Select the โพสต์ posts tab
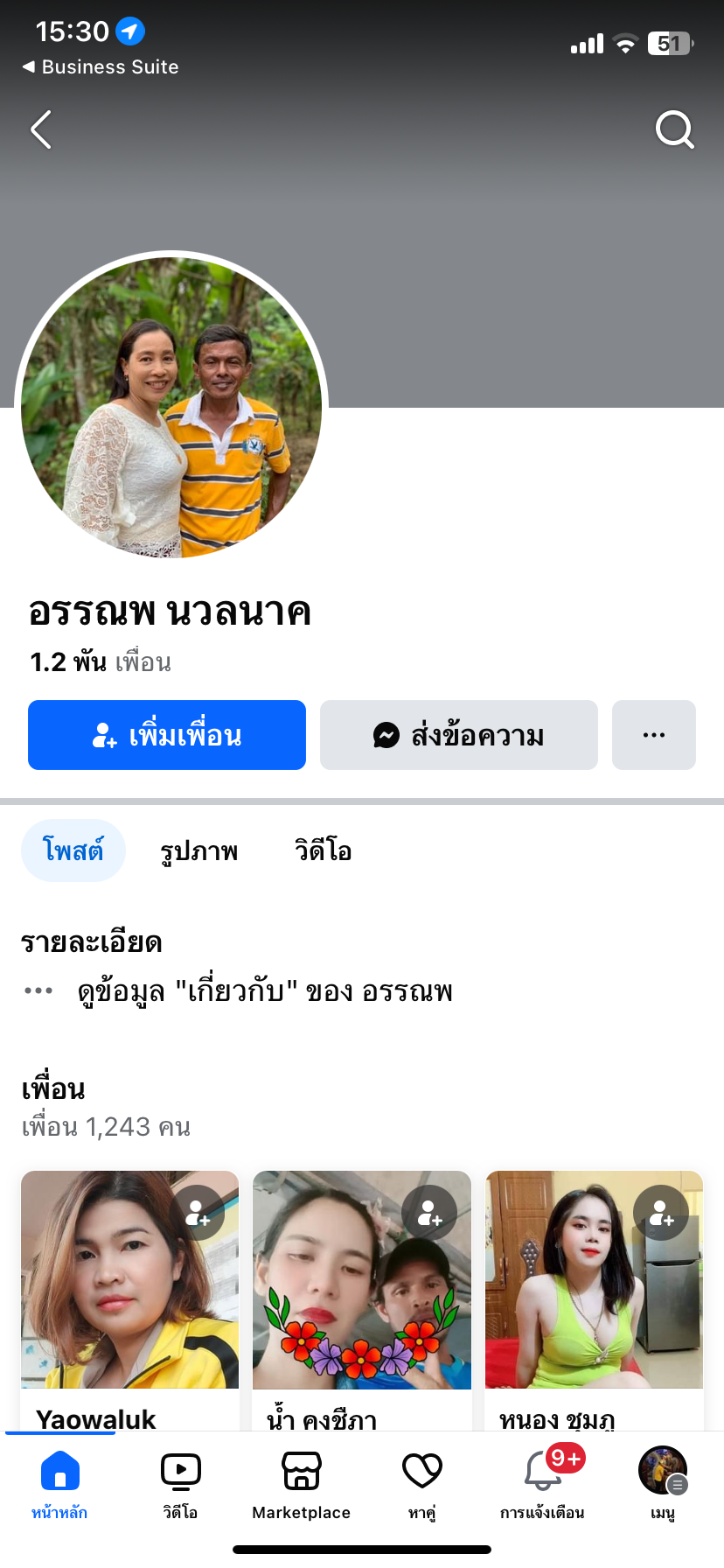This screenshot has height=1568, width=724. (x=73, y=850)
